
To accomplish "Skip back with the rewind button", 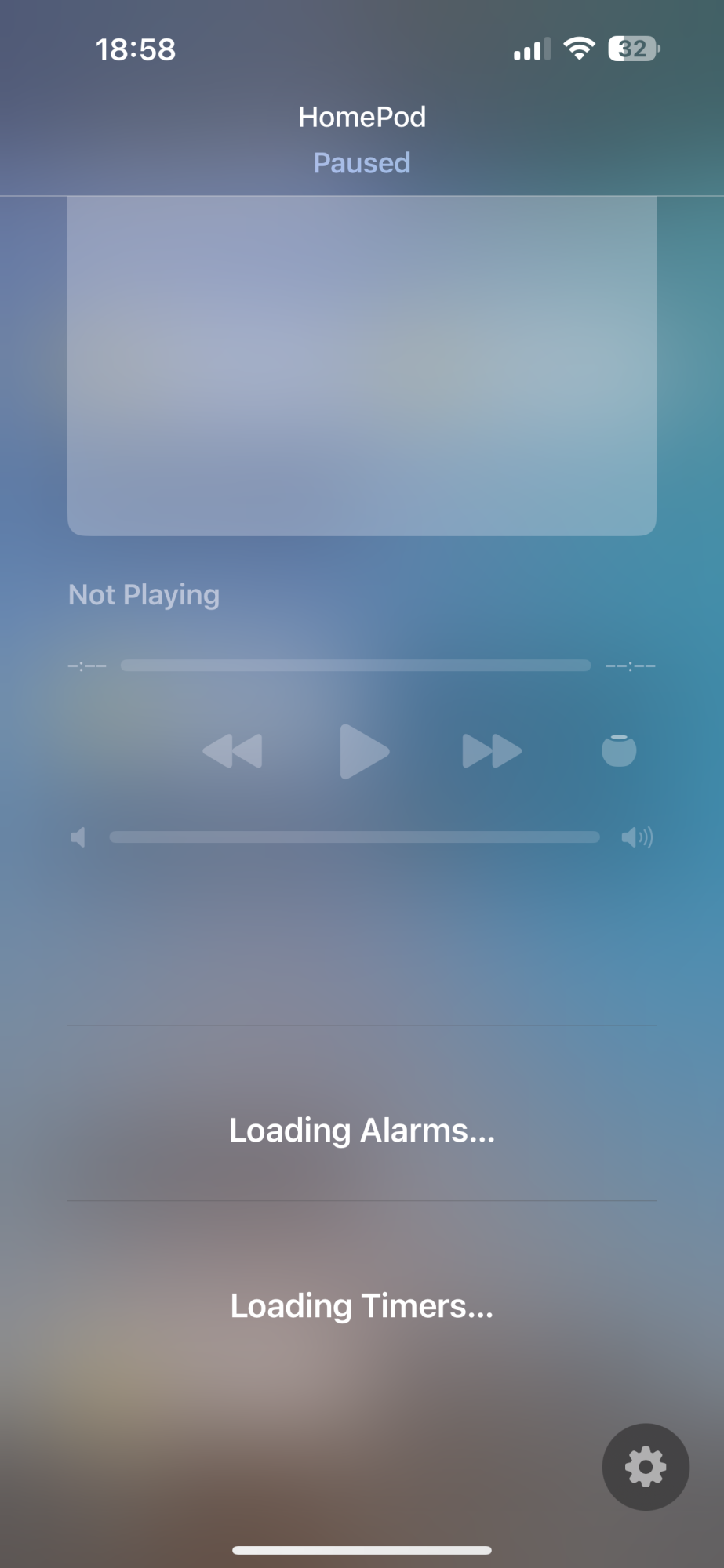I will [232, 751].
